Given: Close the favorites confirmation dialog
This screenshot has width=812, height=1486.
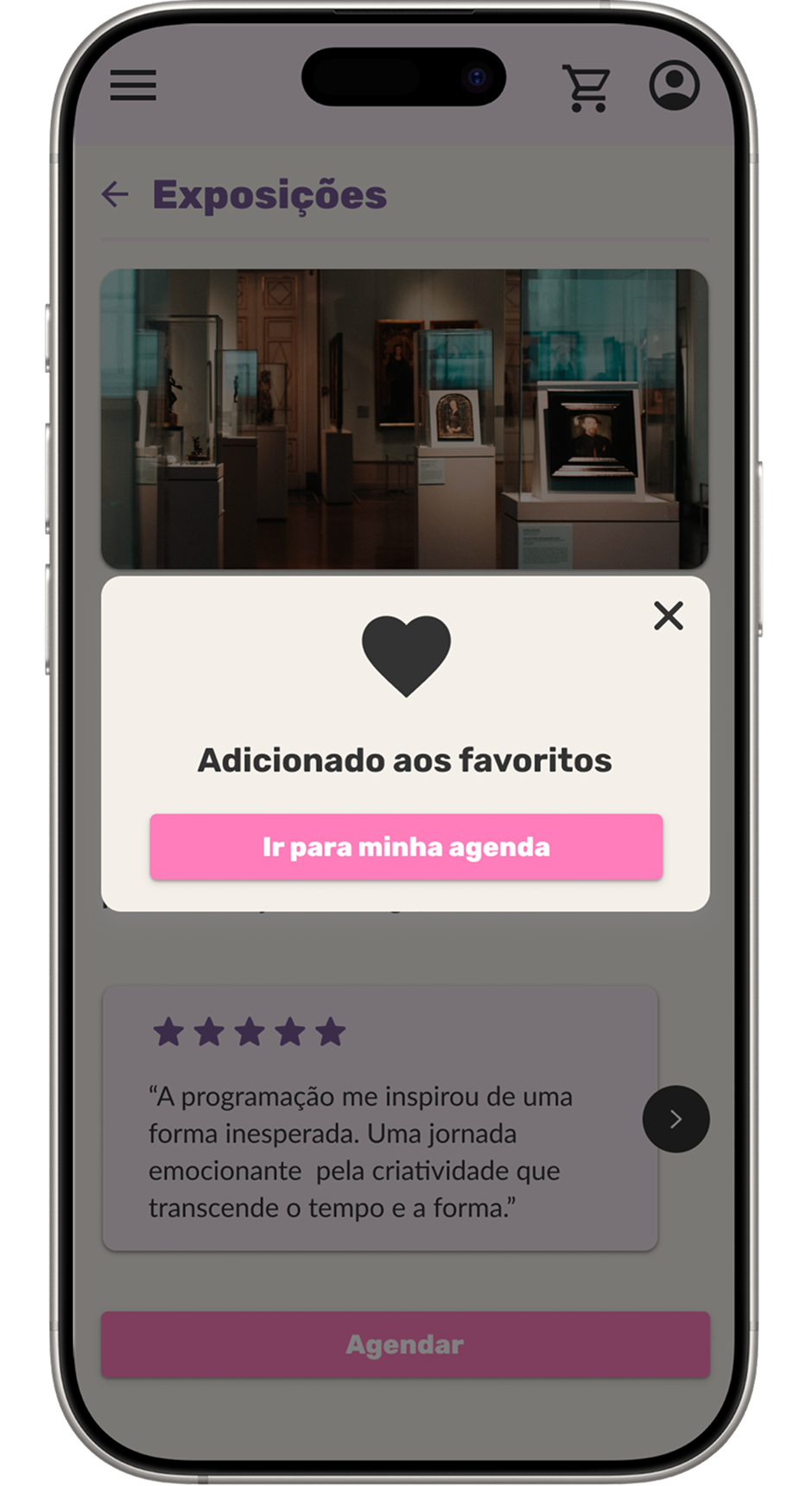Looking at the screenshot, I should coord(668,616).
